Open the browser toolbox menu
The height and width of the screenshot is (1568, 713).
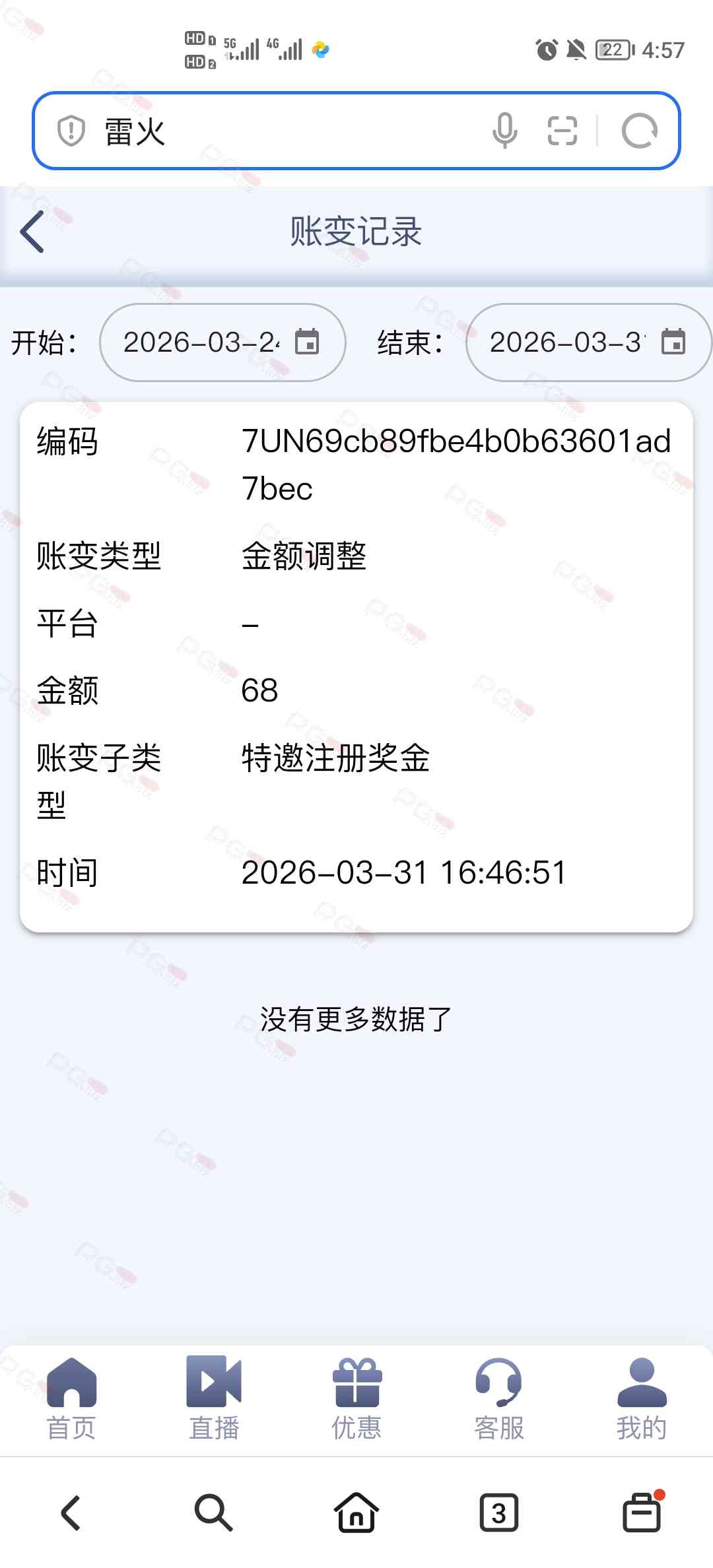(x=642, y=1513)
